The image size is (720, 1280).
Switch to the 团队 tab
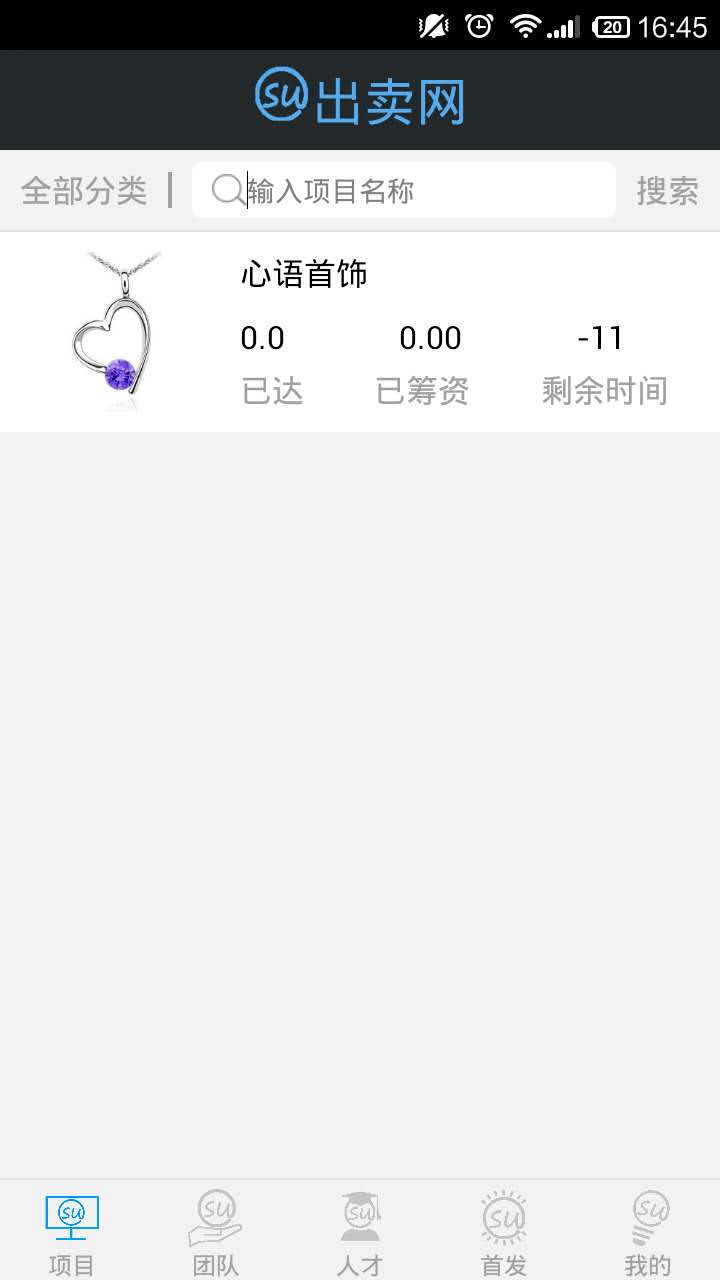click(213, 1230)
